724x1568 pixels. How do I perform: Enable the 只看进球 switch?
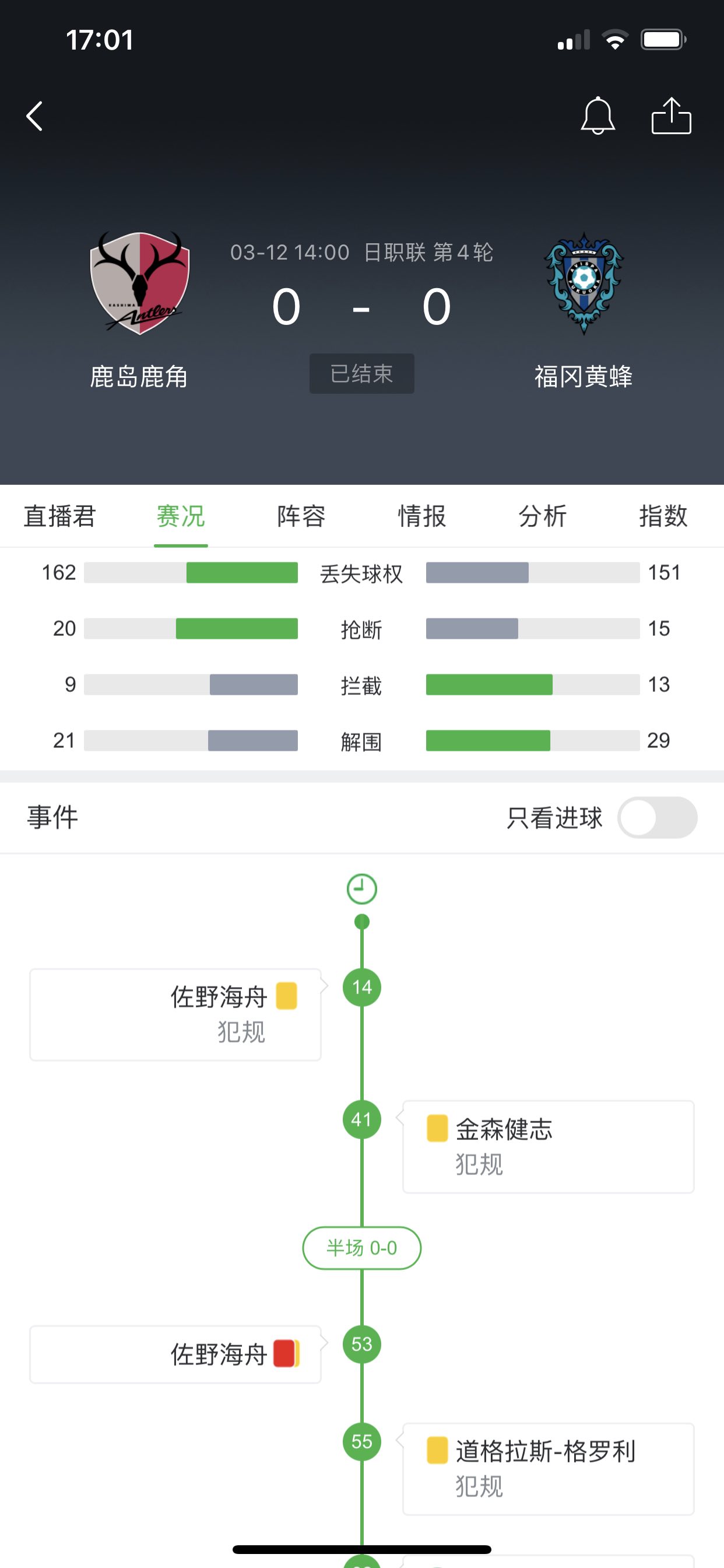coord(657,817)
